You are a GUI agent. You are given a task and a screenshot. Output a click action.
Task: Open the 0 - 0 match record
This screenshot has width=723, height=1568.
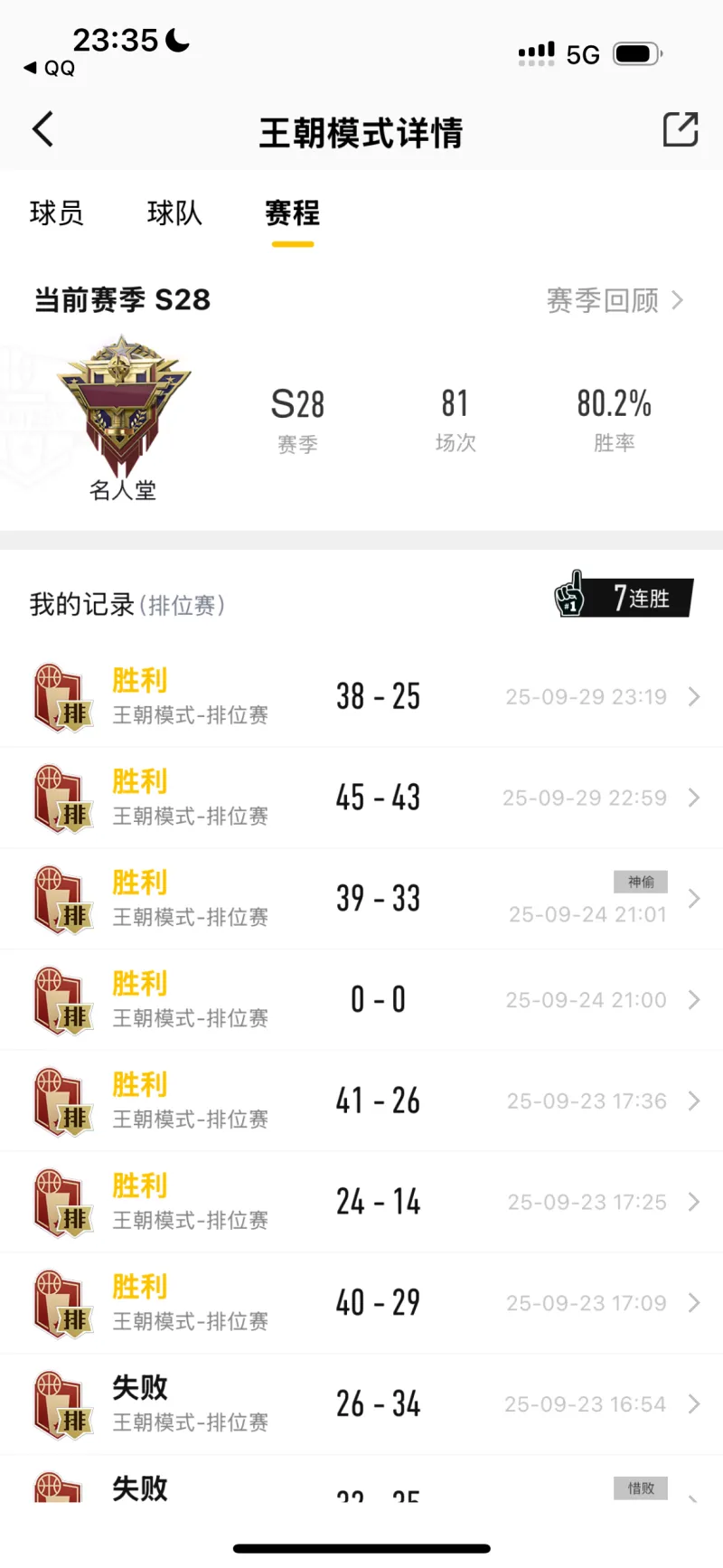(x=361, y=1000)
